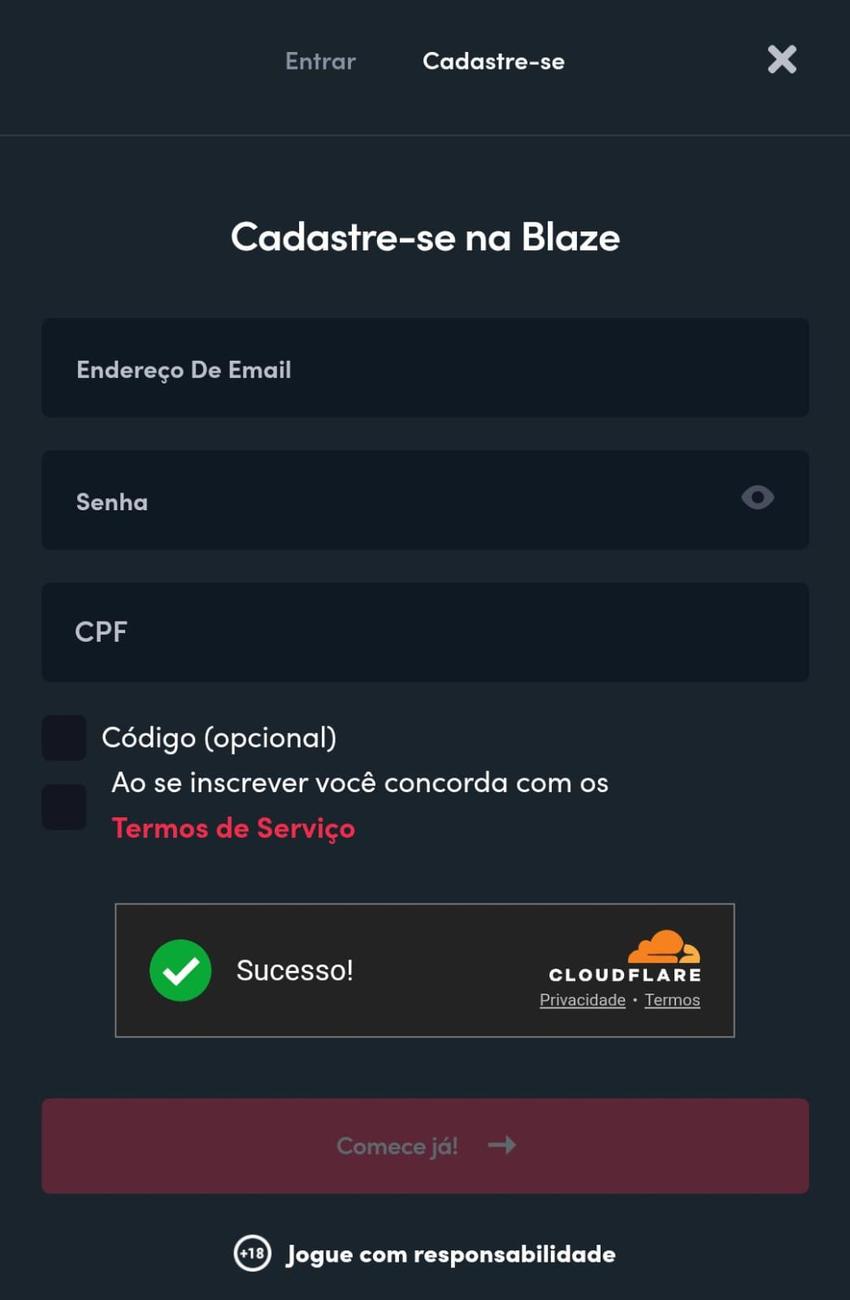Image resolution: width=850 pixels, height=1300 pixels.
Task: Uncheck the checkbox next to Termos de Serviço text
Action: 63,806
